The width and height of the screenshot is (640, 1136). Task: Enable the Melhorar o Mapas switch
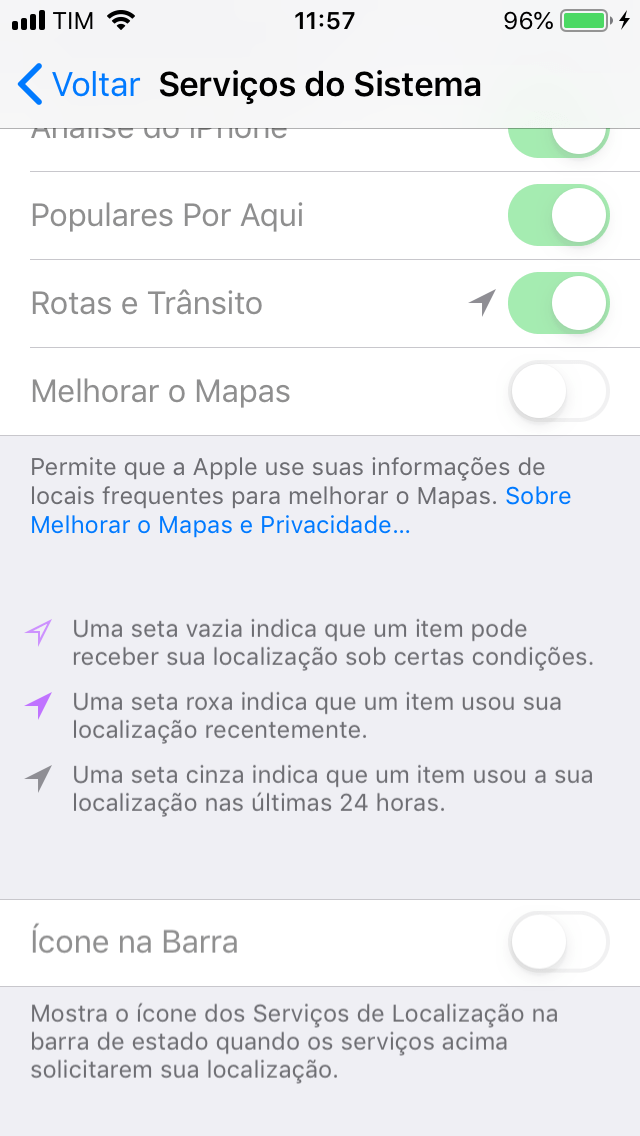558,391
